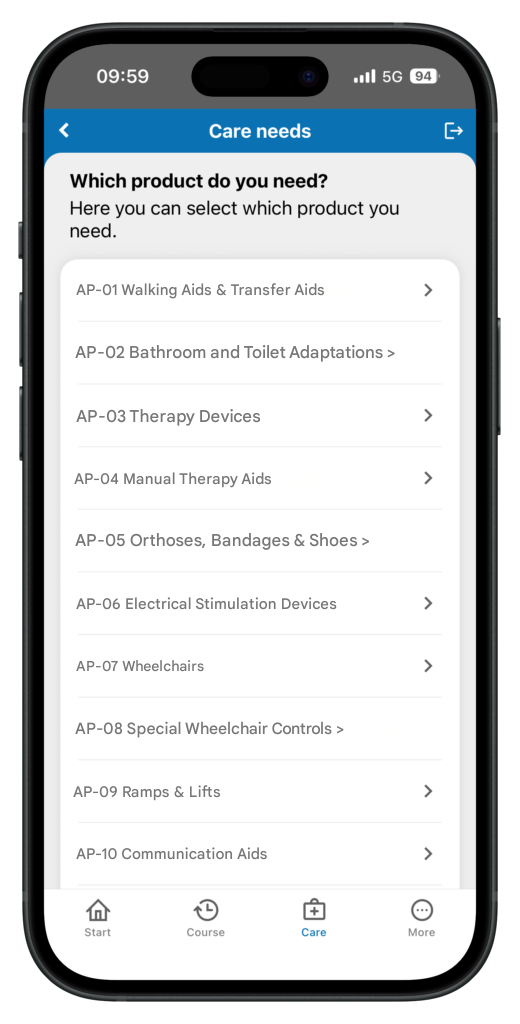Open AP-05 Orthoses, Bandages & Shoes
Screen dimensions: 520x1024
pyautogui.click(x=260, y=541)
